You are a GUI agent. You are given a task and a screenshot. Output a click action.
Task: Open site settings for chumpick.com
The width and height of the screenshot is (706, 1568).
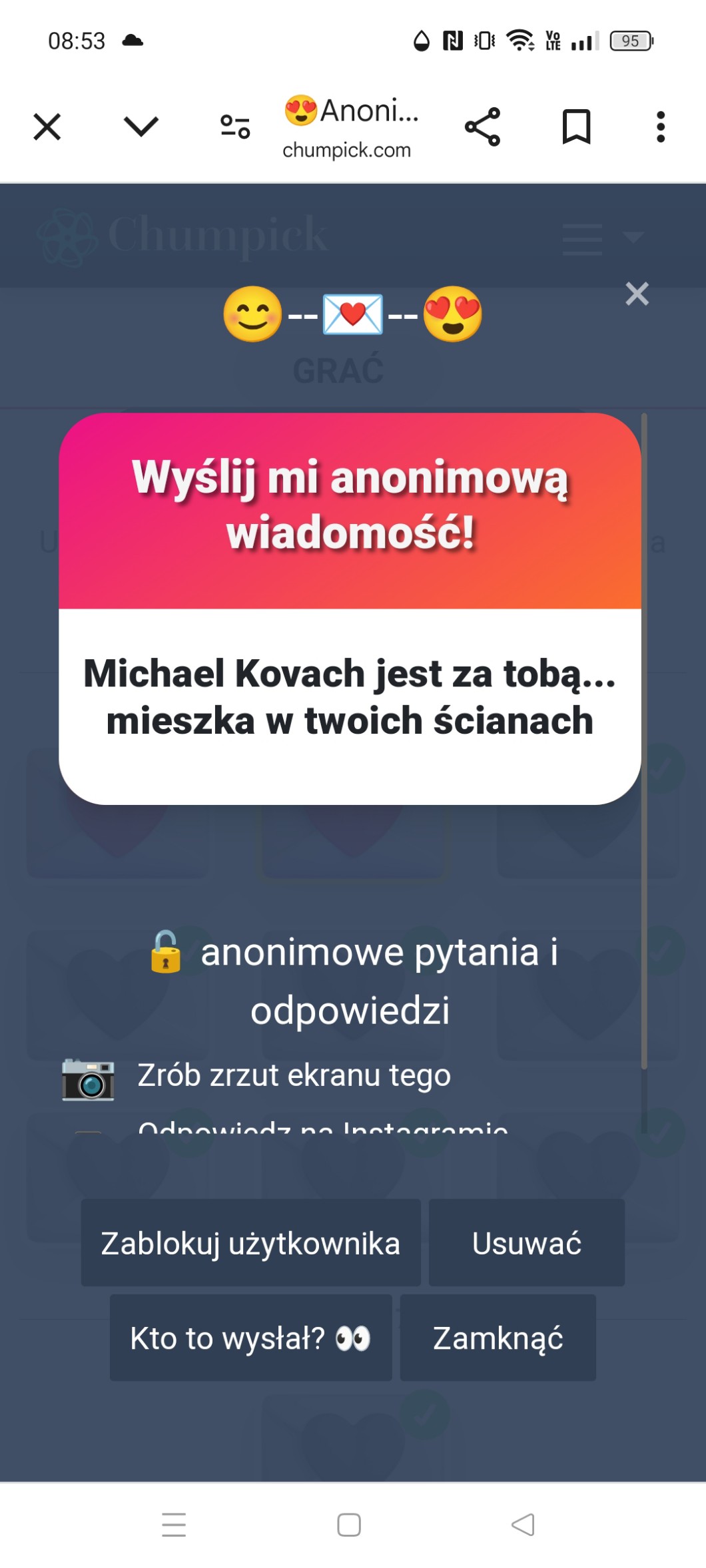(235, 127)
